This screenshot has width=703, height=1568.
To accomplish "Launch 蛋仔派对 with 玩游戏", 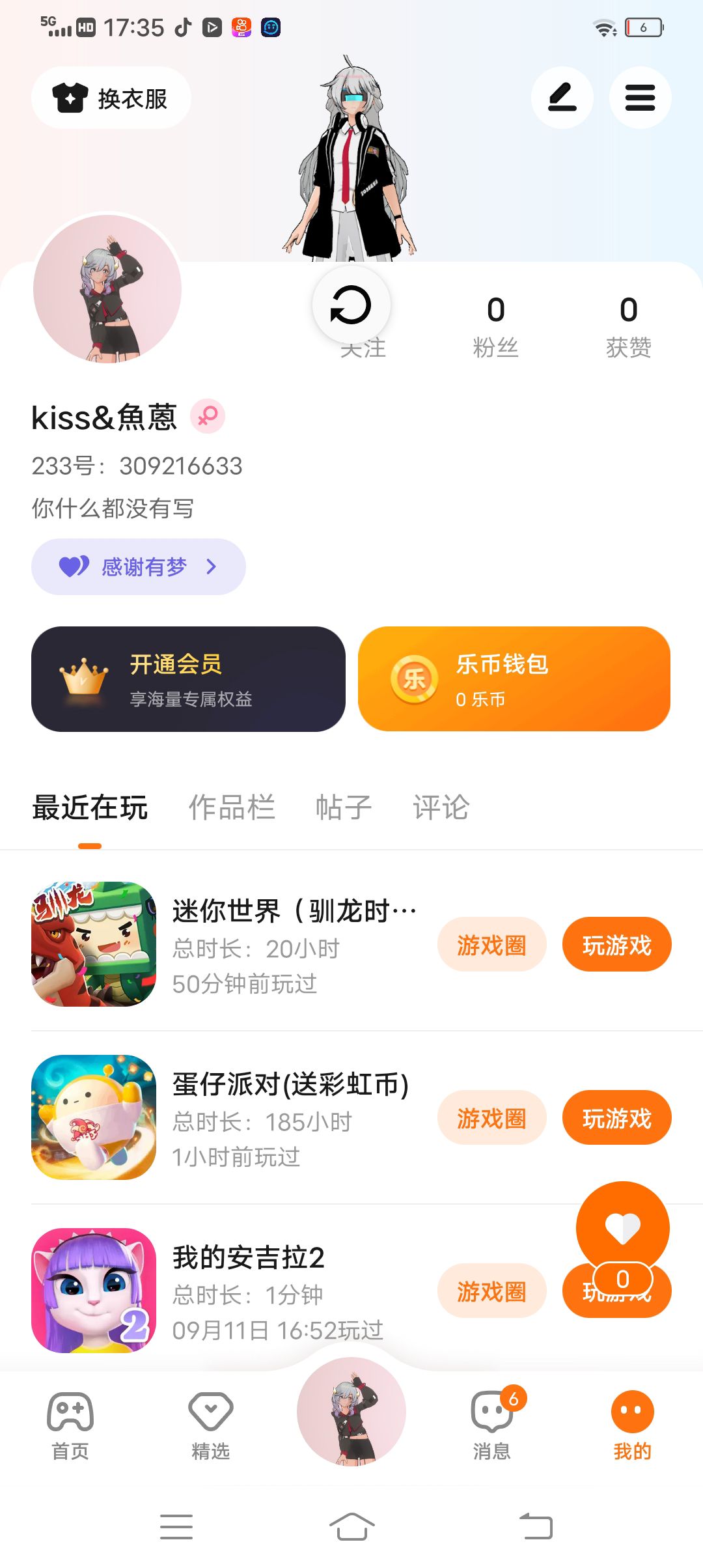I will (616, 1118).
